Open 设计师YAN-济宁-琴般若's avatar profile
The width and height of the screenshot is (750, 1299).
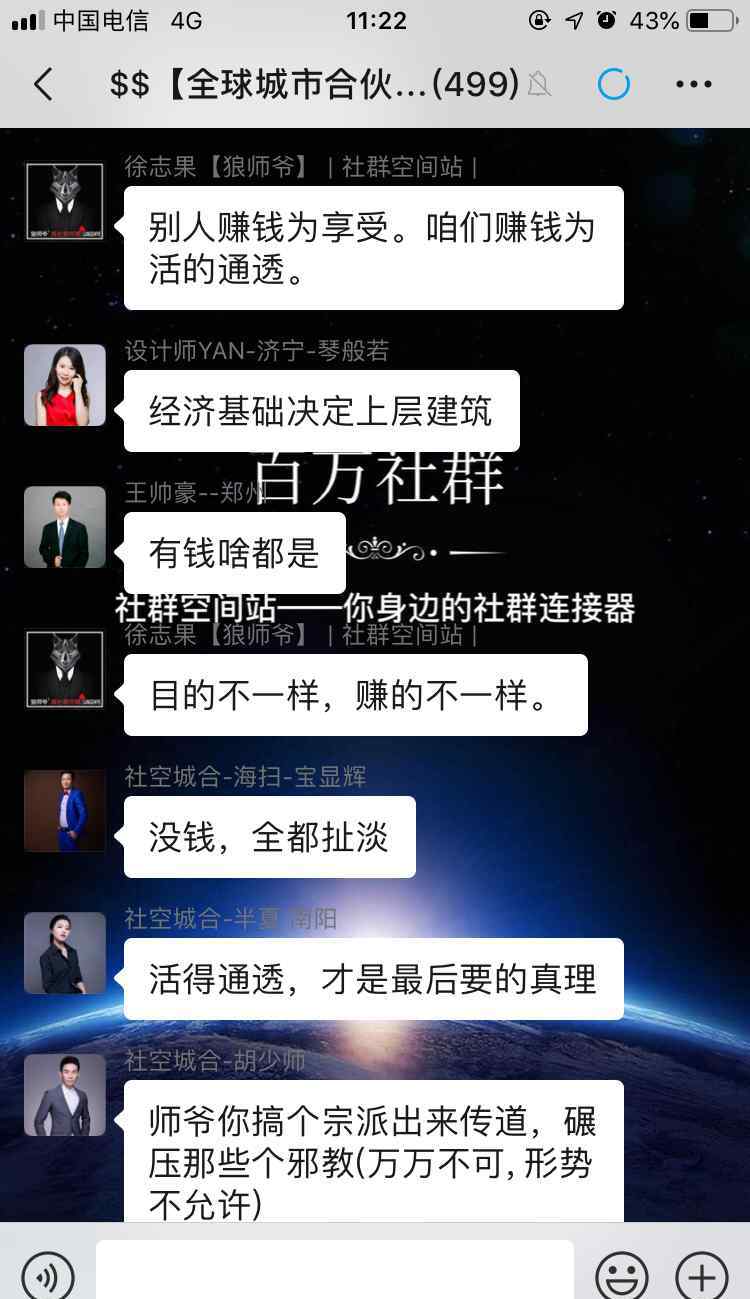point(65,385)
